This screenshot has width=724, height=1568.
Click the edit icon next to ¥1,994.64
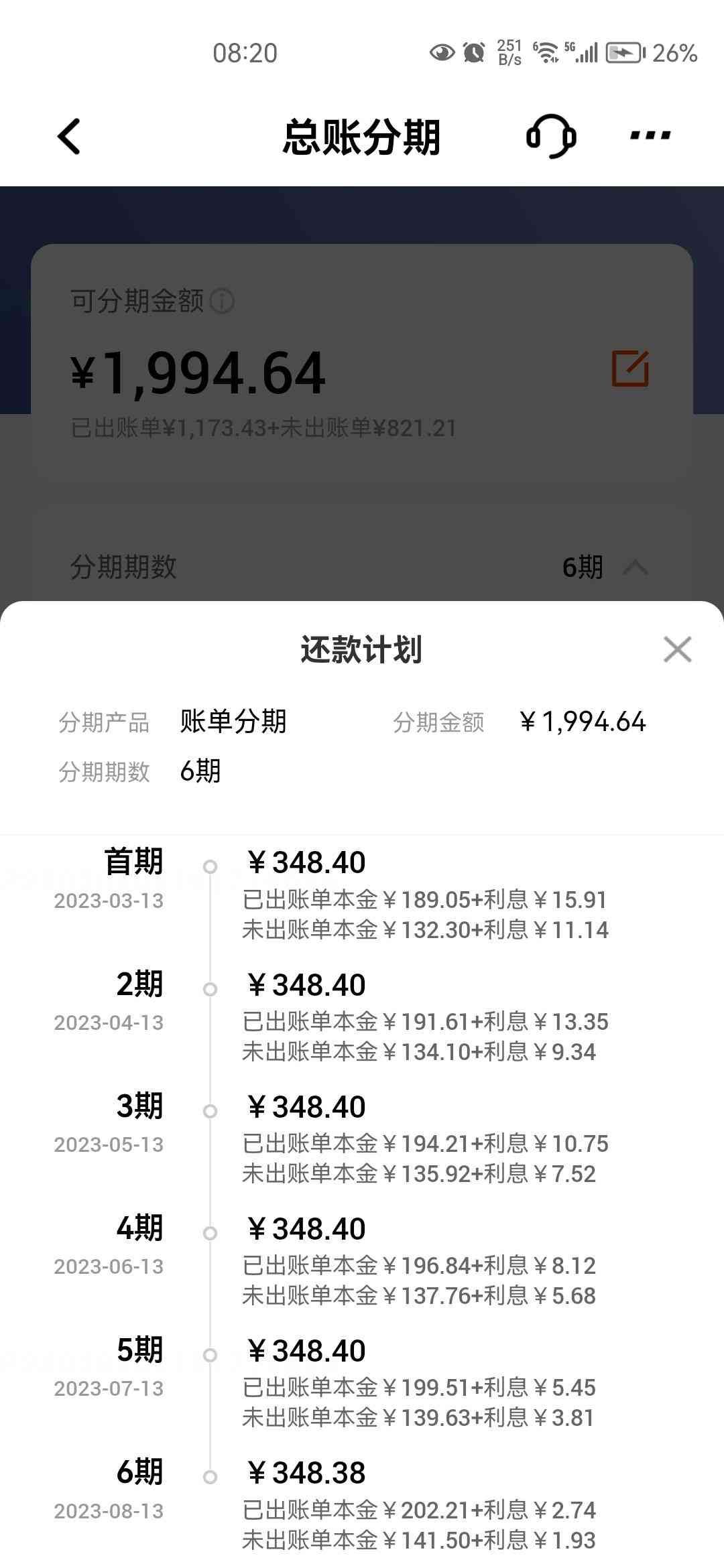(631, 367)
